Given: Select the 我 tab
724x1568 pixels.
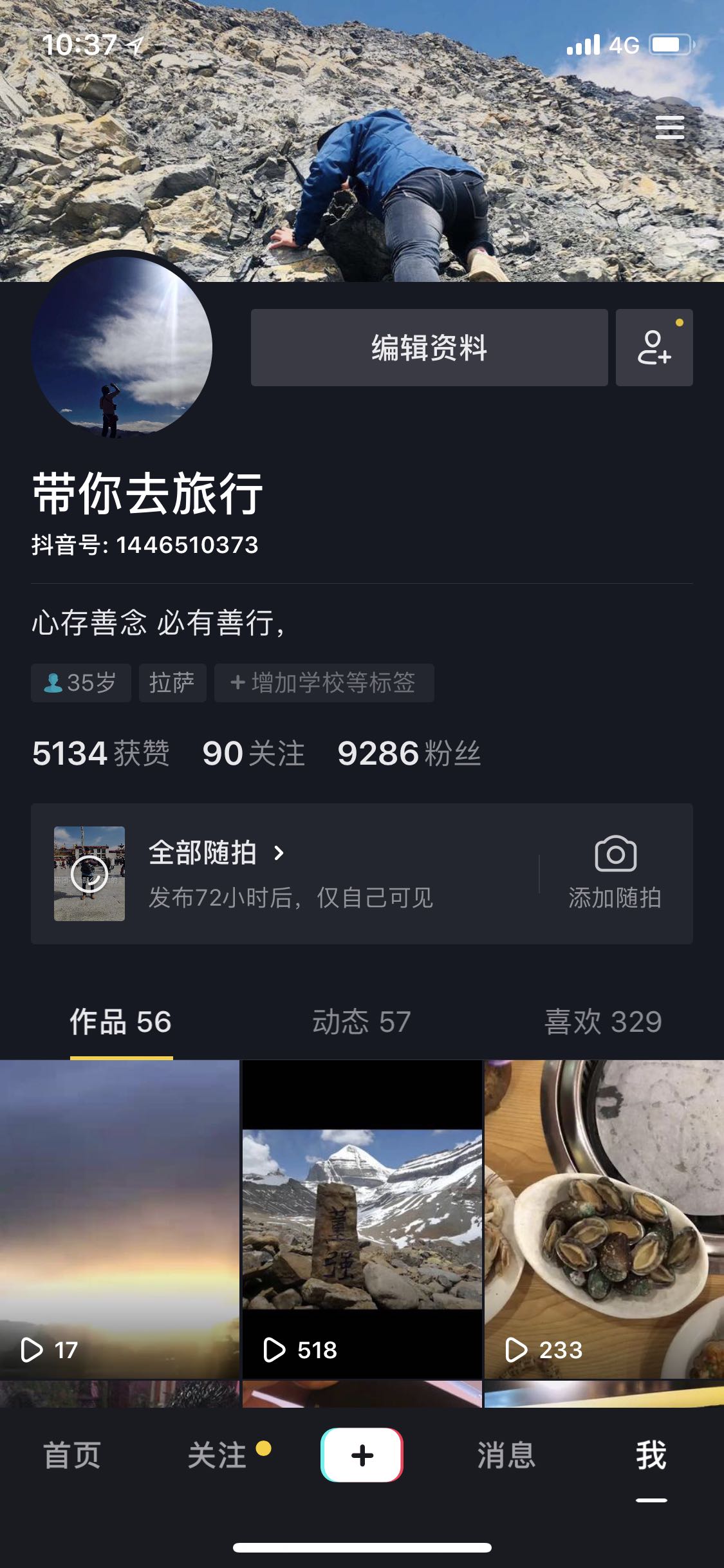Looking at the screenshot, I should [651, 1455].
